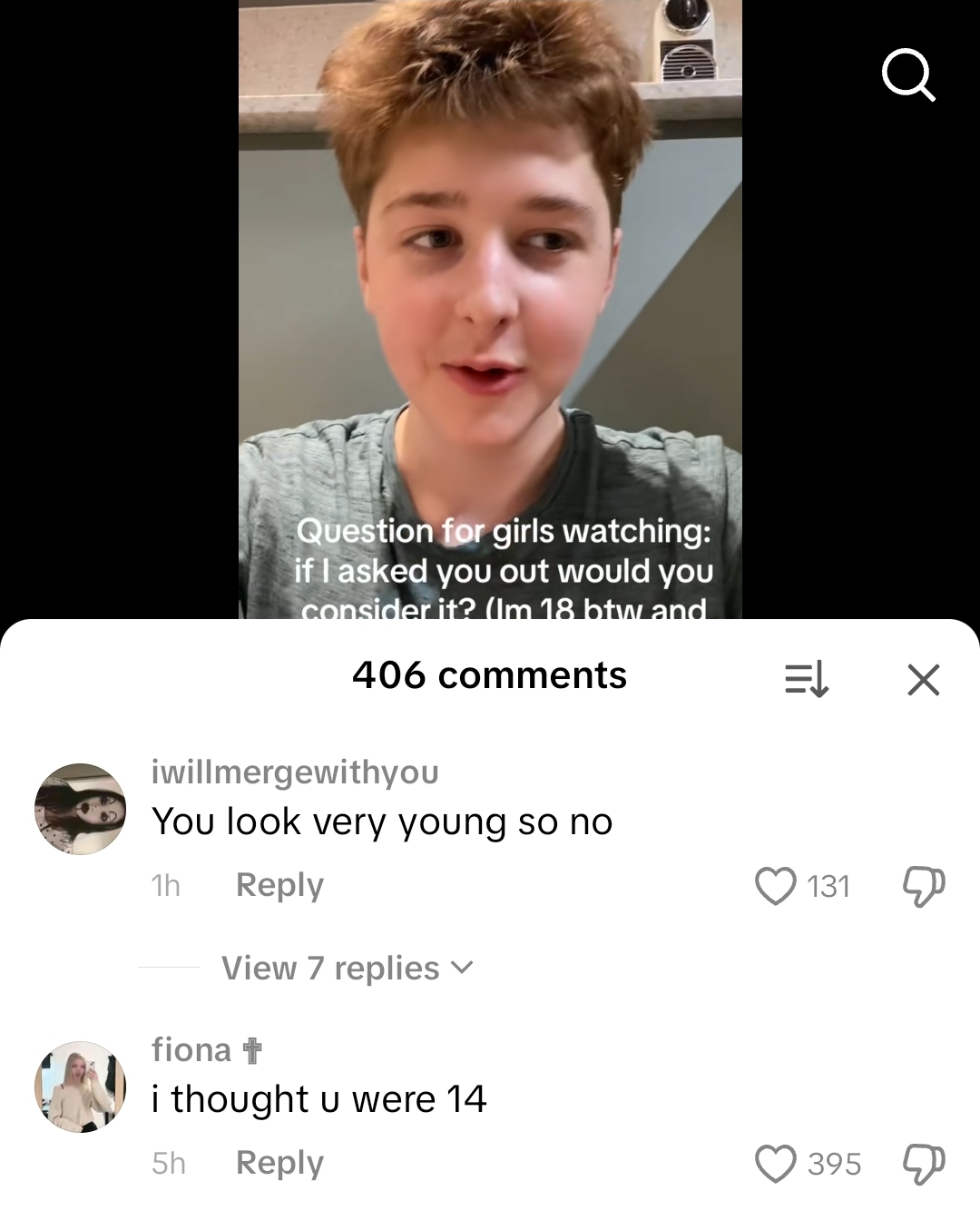
Task: Open the comment sort options
Action: coord(806,679)
